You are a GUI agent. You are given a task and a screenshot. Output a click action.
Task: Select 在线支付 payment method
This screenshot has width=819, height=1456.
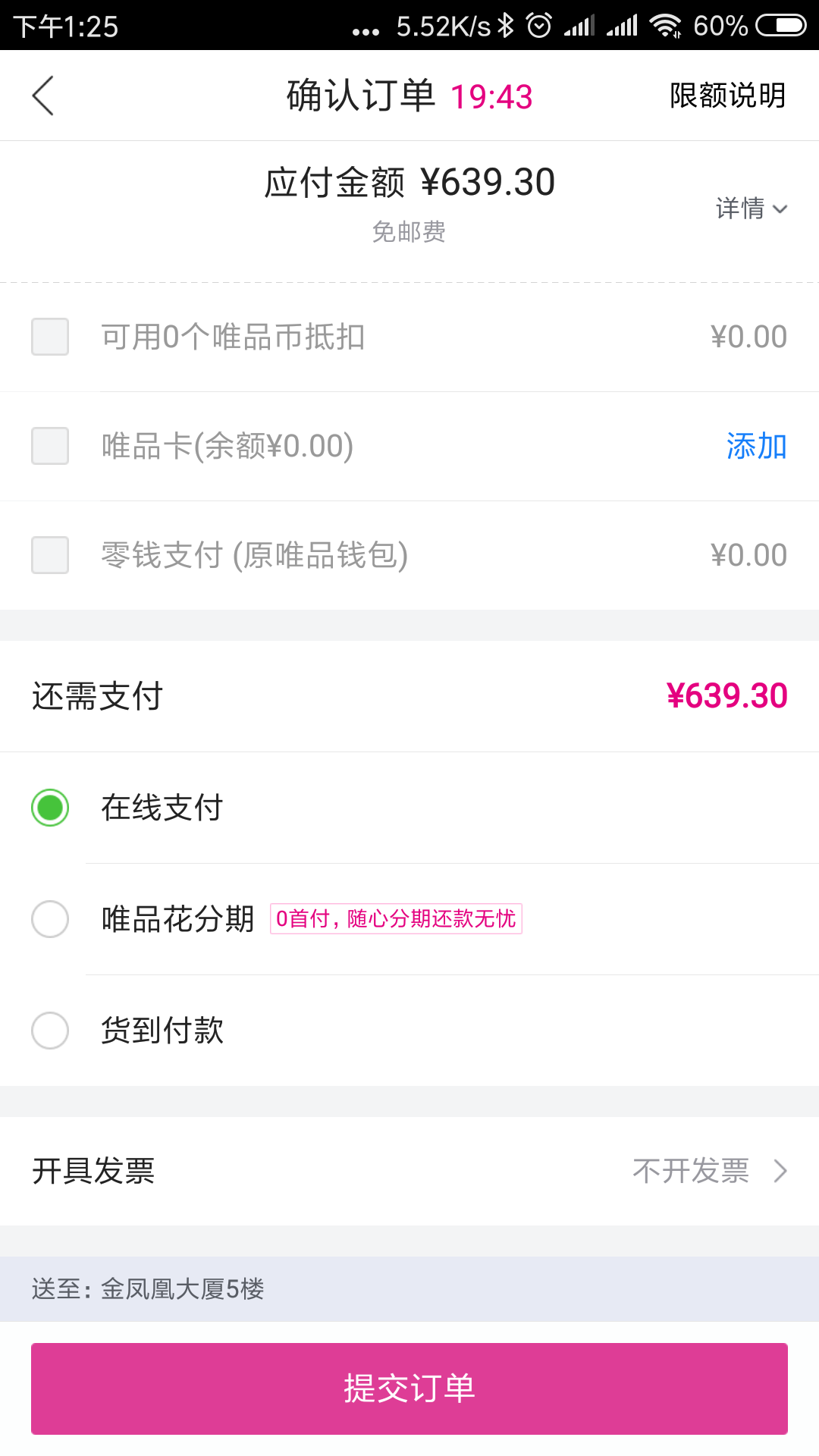(50, 808)
